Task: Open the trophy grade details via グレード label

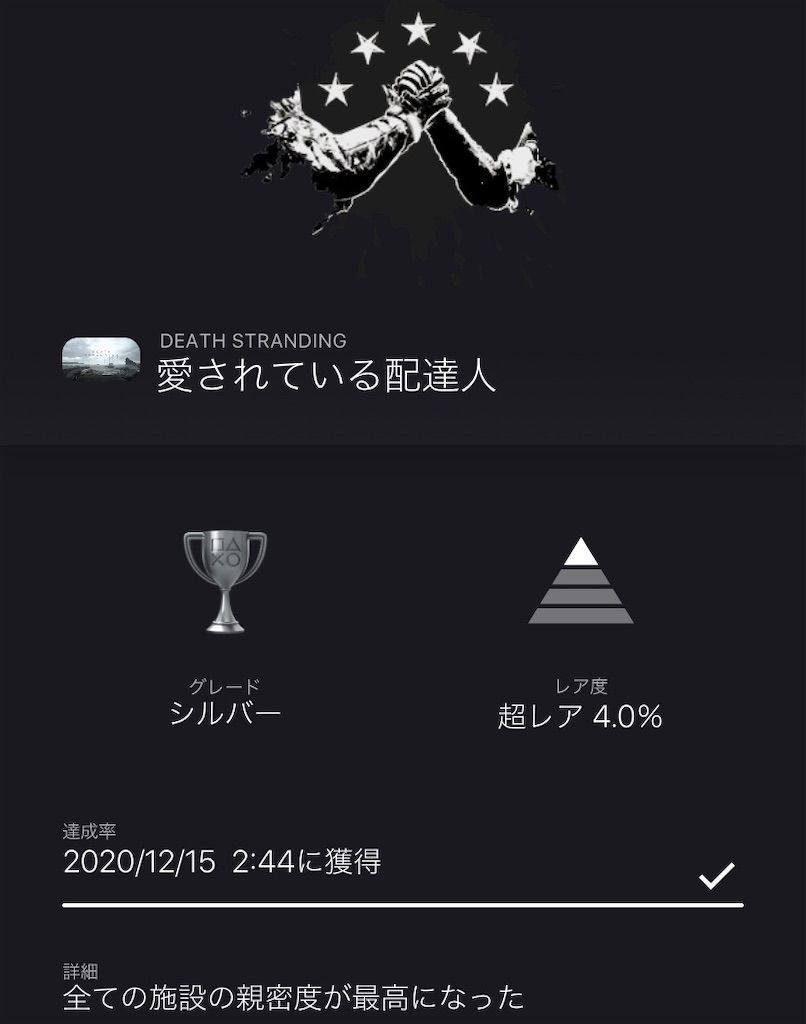Action: 222,686
